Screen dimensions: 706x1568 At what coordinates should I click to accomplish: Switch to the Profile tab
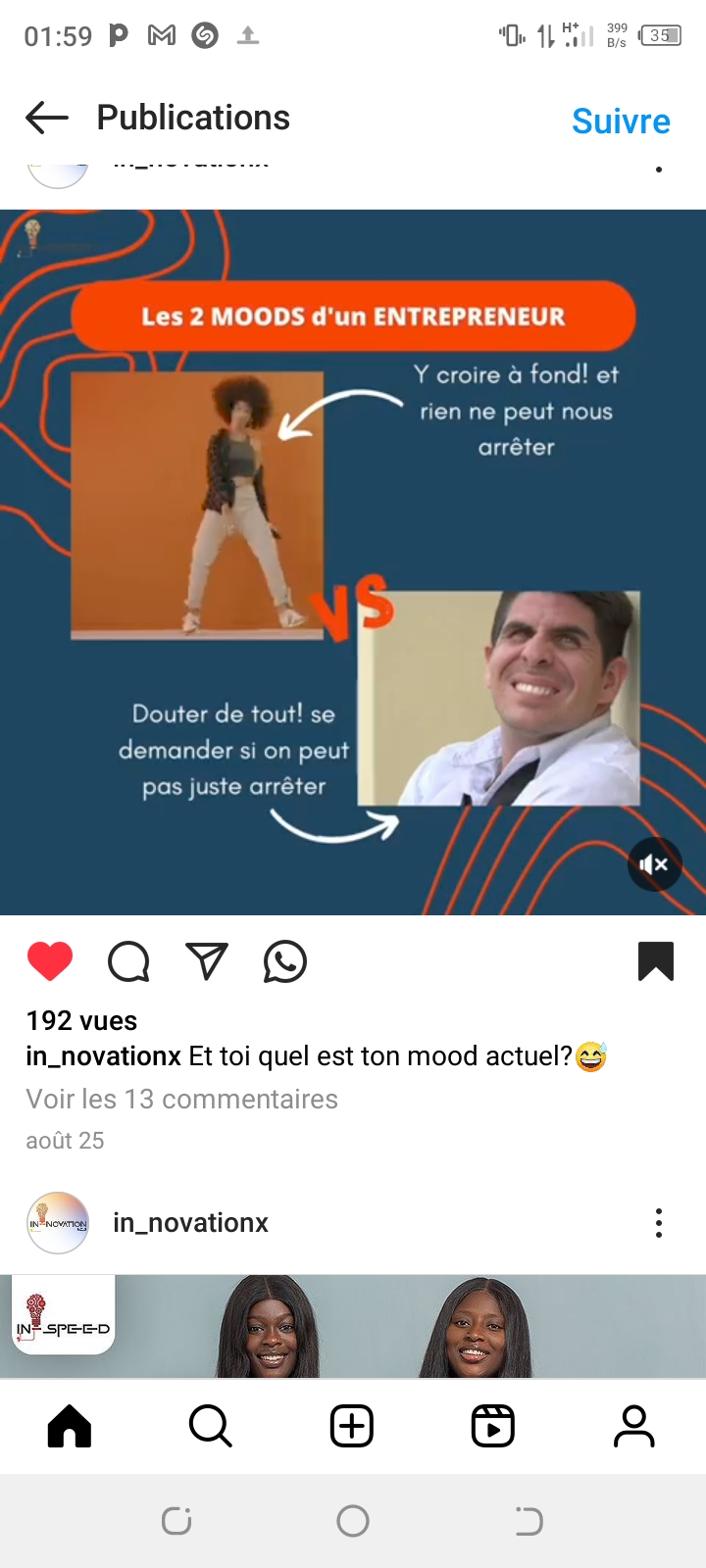[634, 1426]
